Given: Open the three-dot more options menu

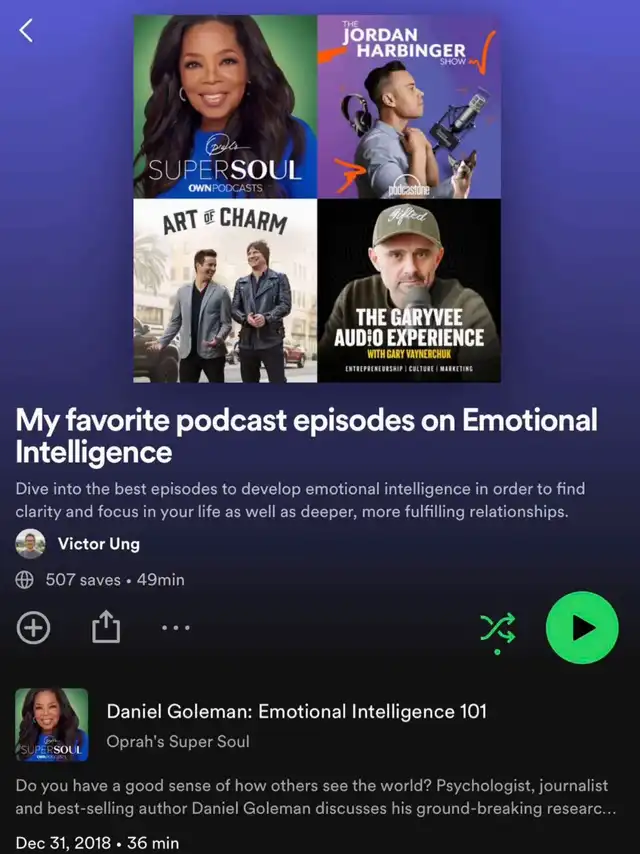Looking at the screenshot, I should coord(175,628).
